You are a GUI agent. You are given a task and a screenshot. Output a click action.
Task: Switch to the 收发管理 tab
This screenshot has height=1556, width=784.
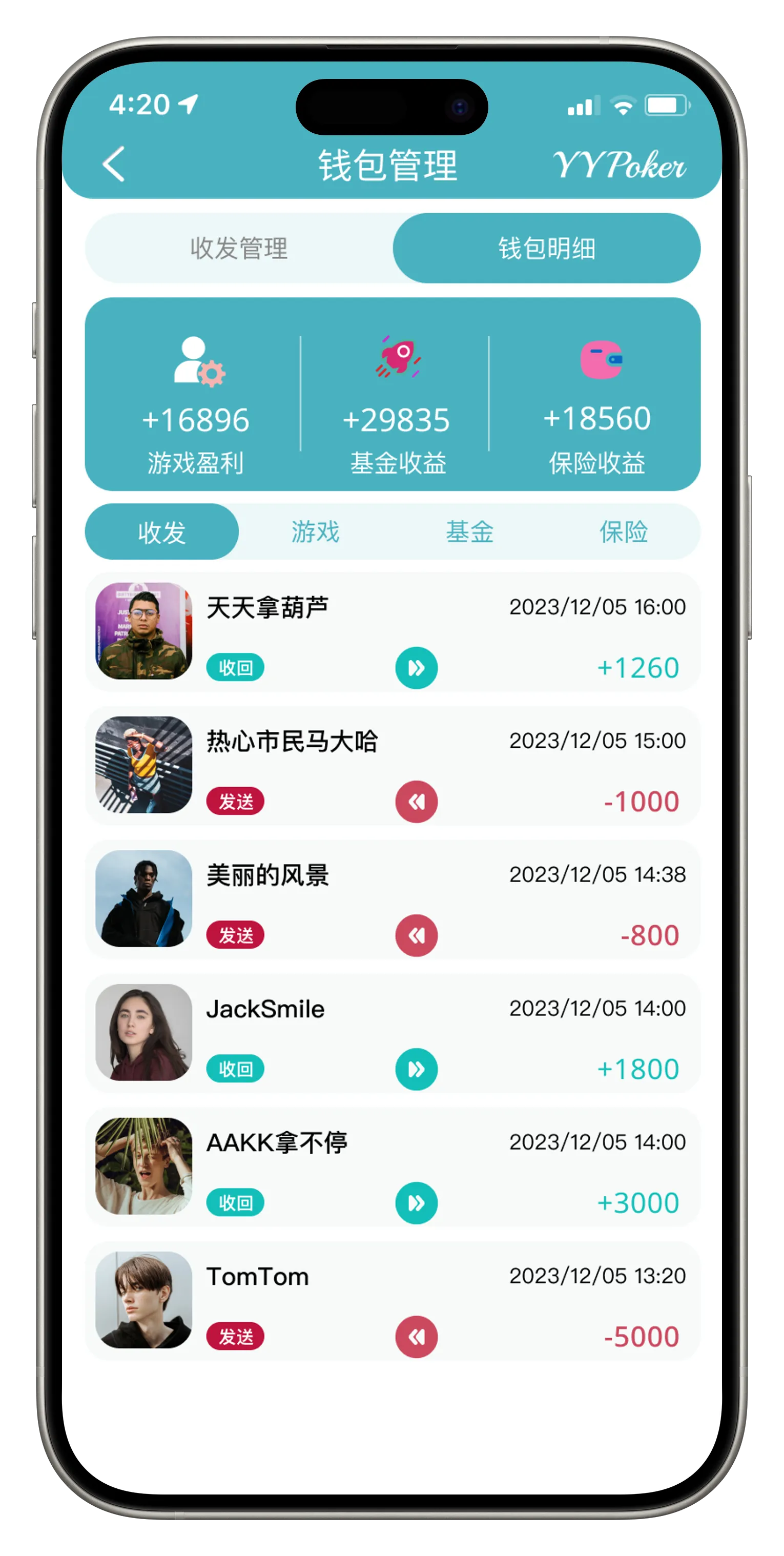point(239,248)
